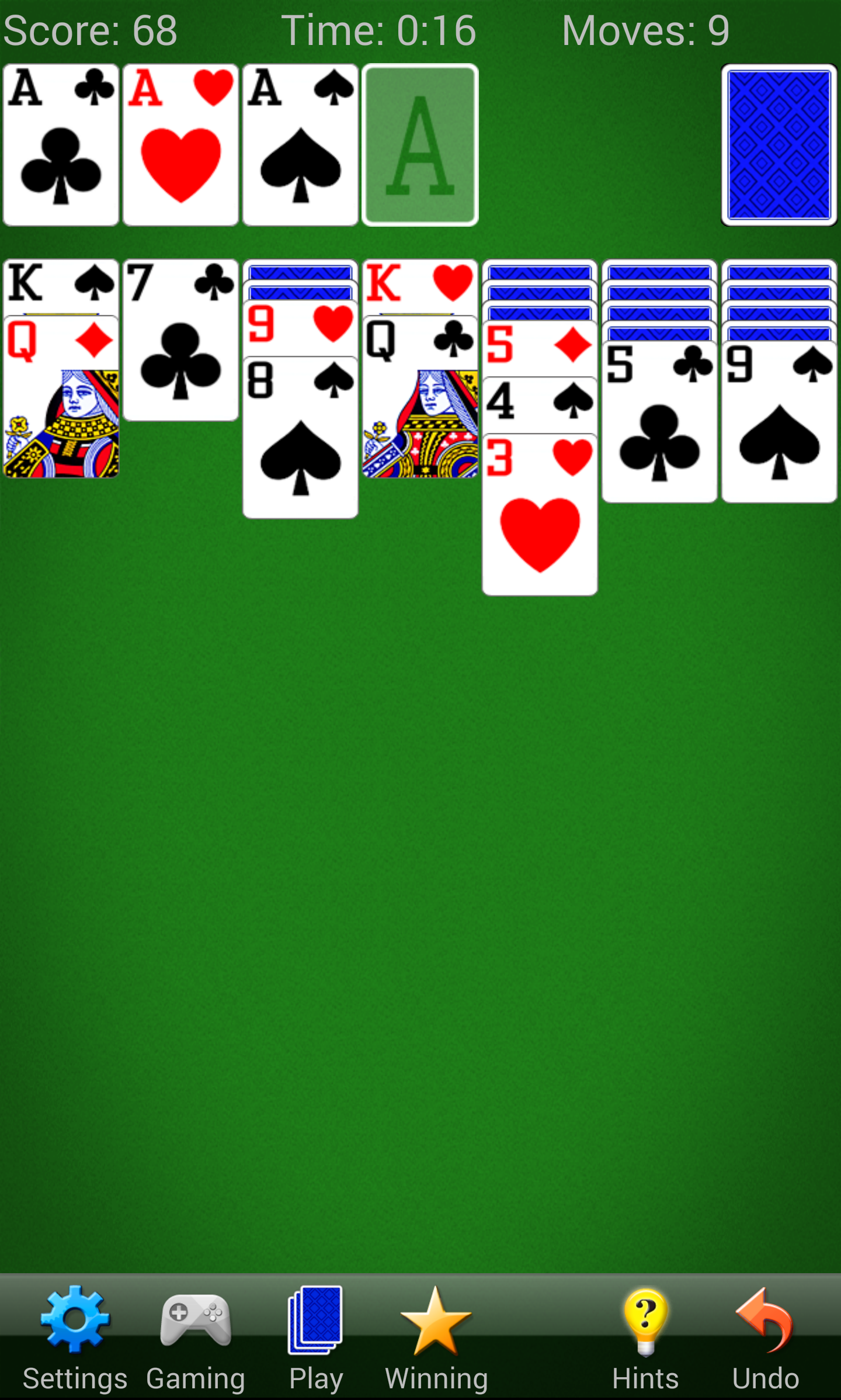Tap the empty ace foundation slot
Viewport: 841px width, 1400px height.
click(x=420, y=145)
